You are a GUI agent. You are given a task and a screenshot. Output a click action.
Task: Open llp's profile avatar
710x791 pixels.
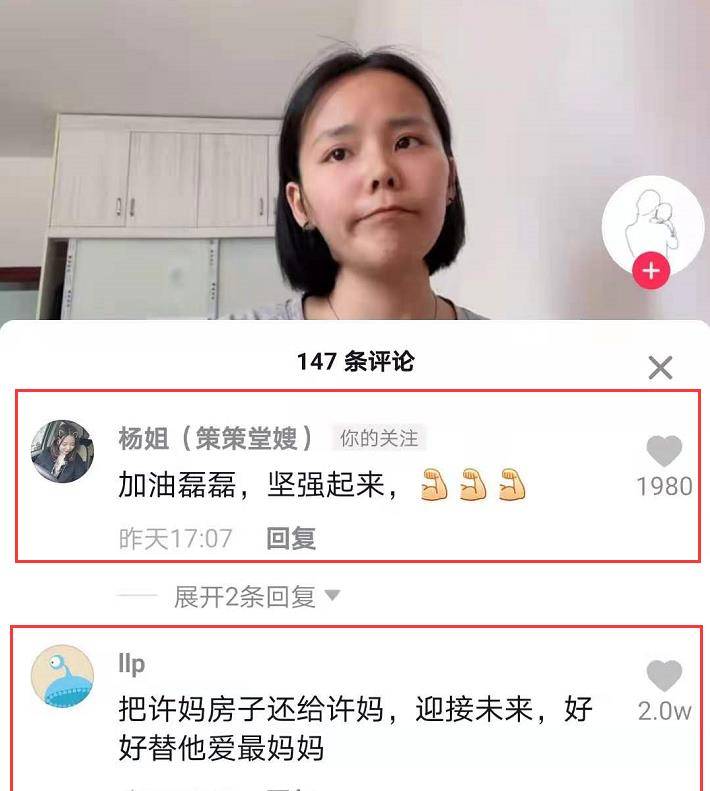coord(62,676)
